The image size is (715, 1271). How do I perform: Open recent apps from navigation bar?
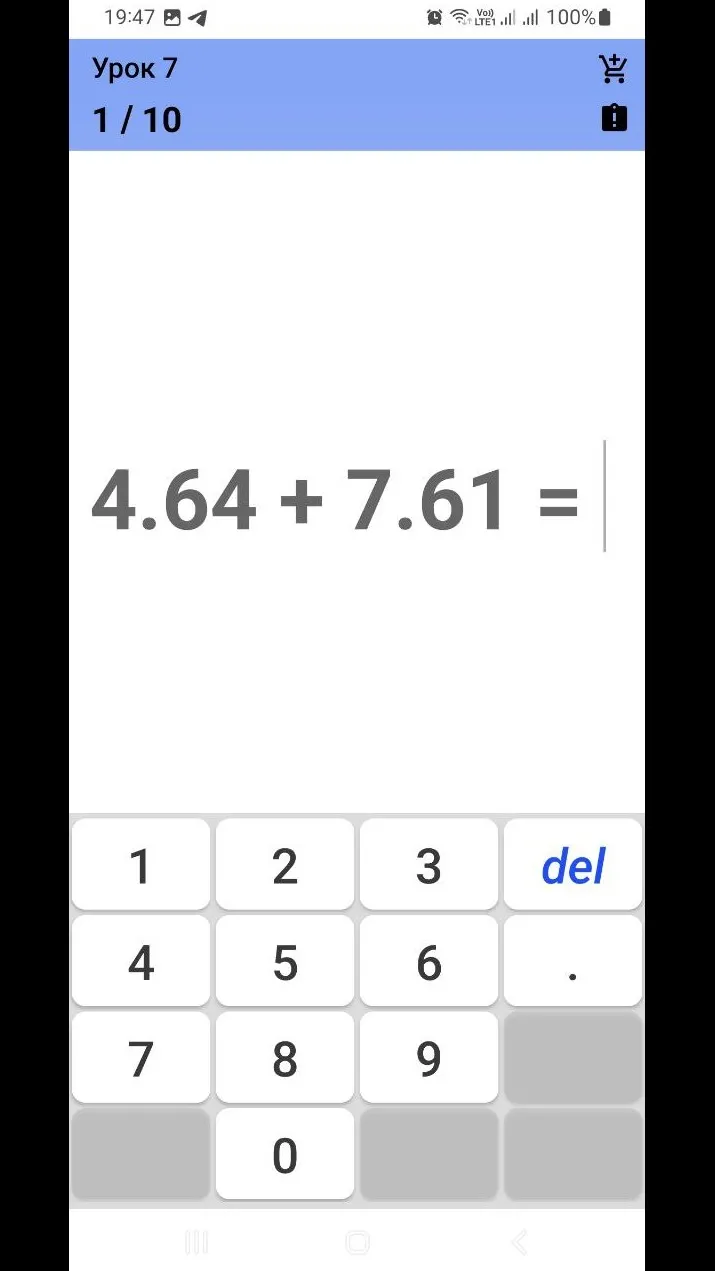pos(197,1242)
